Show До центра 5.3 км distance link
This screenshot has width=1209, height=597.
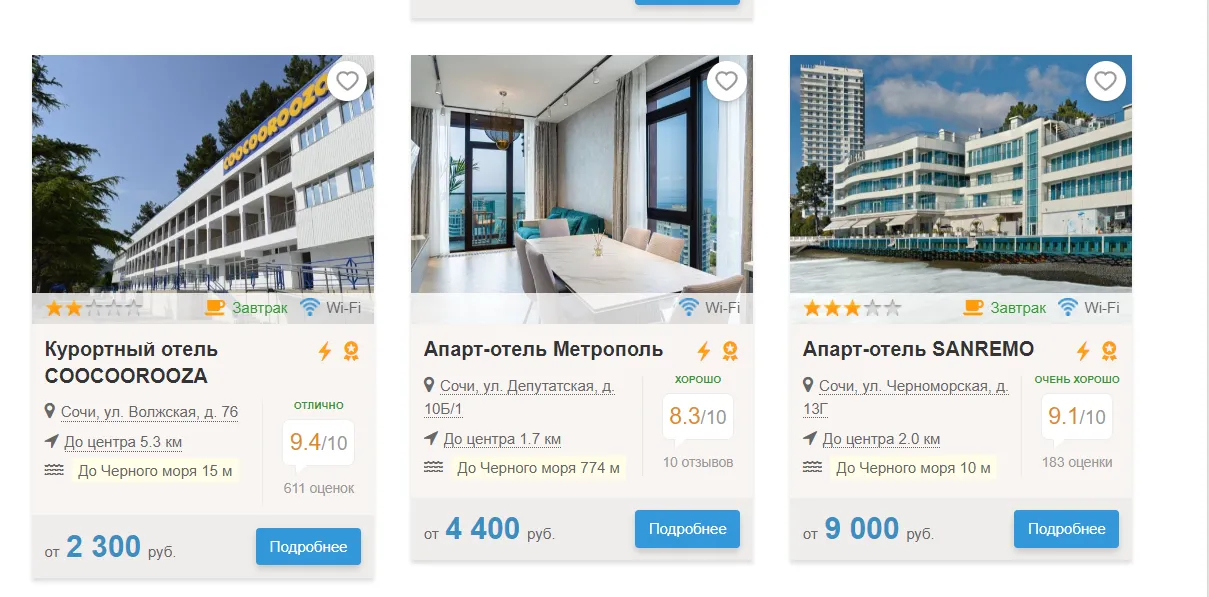pyautogui.click(x=123, y=442)
